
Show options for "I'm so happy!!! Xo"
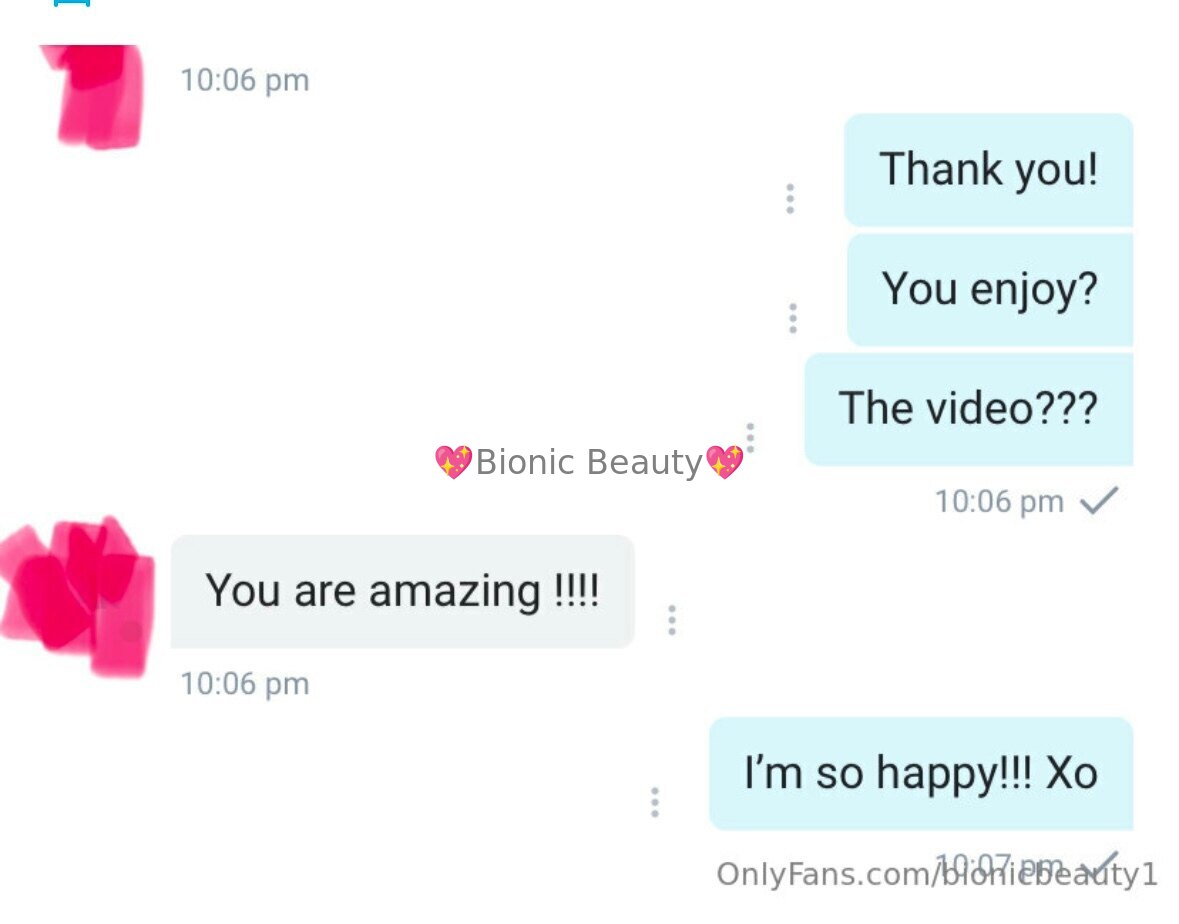[655, 802]
